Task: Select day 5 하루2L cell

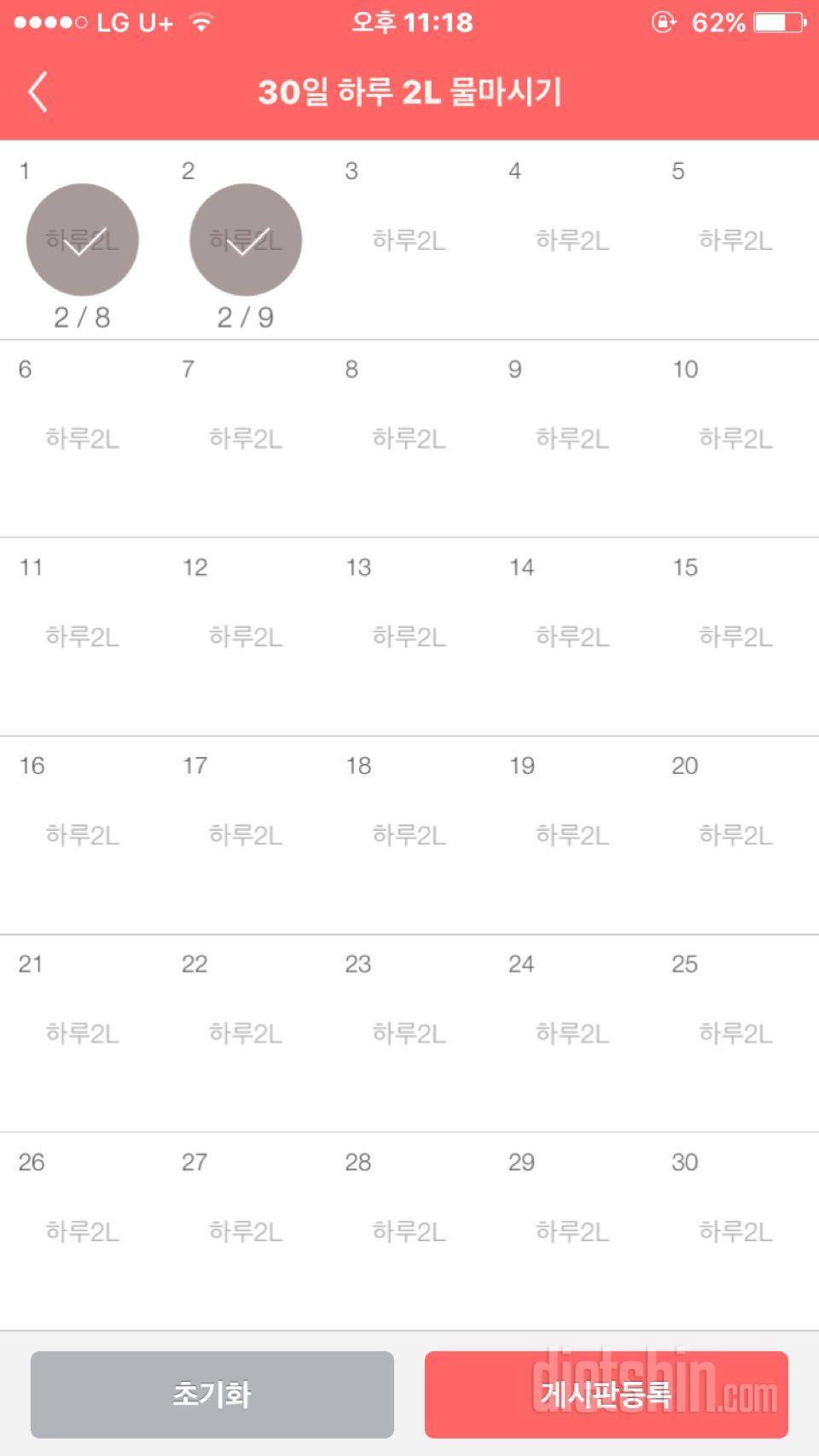Action: [736, 241]
